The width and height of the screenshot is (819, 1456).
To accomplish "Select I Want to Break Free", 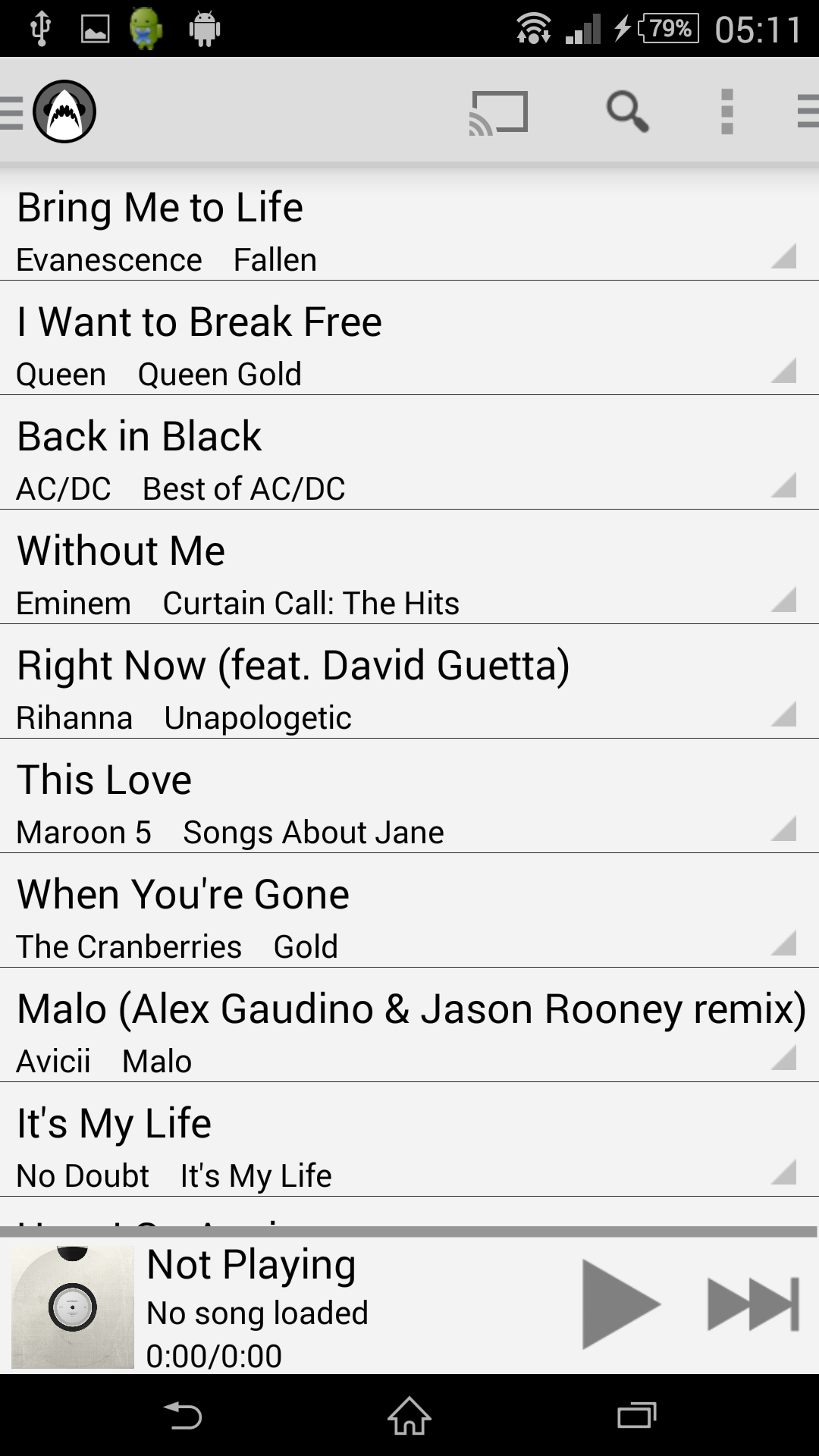I will pos(409,338).
